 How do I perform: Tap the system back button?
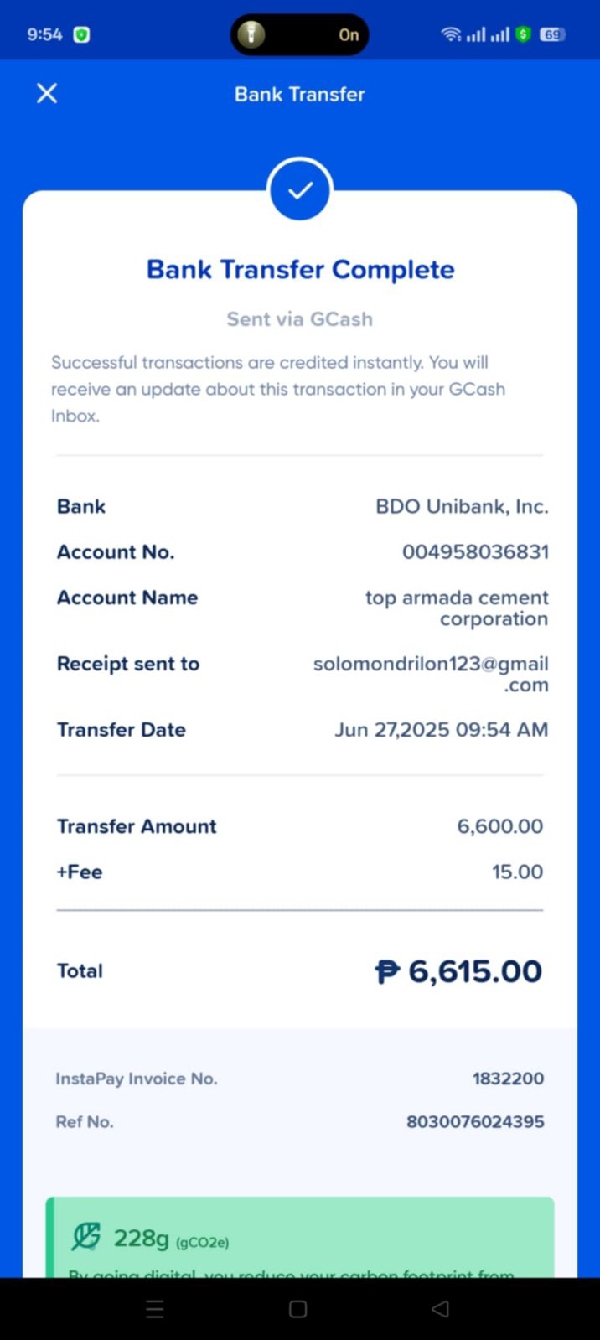click(x=440, y=1308)
